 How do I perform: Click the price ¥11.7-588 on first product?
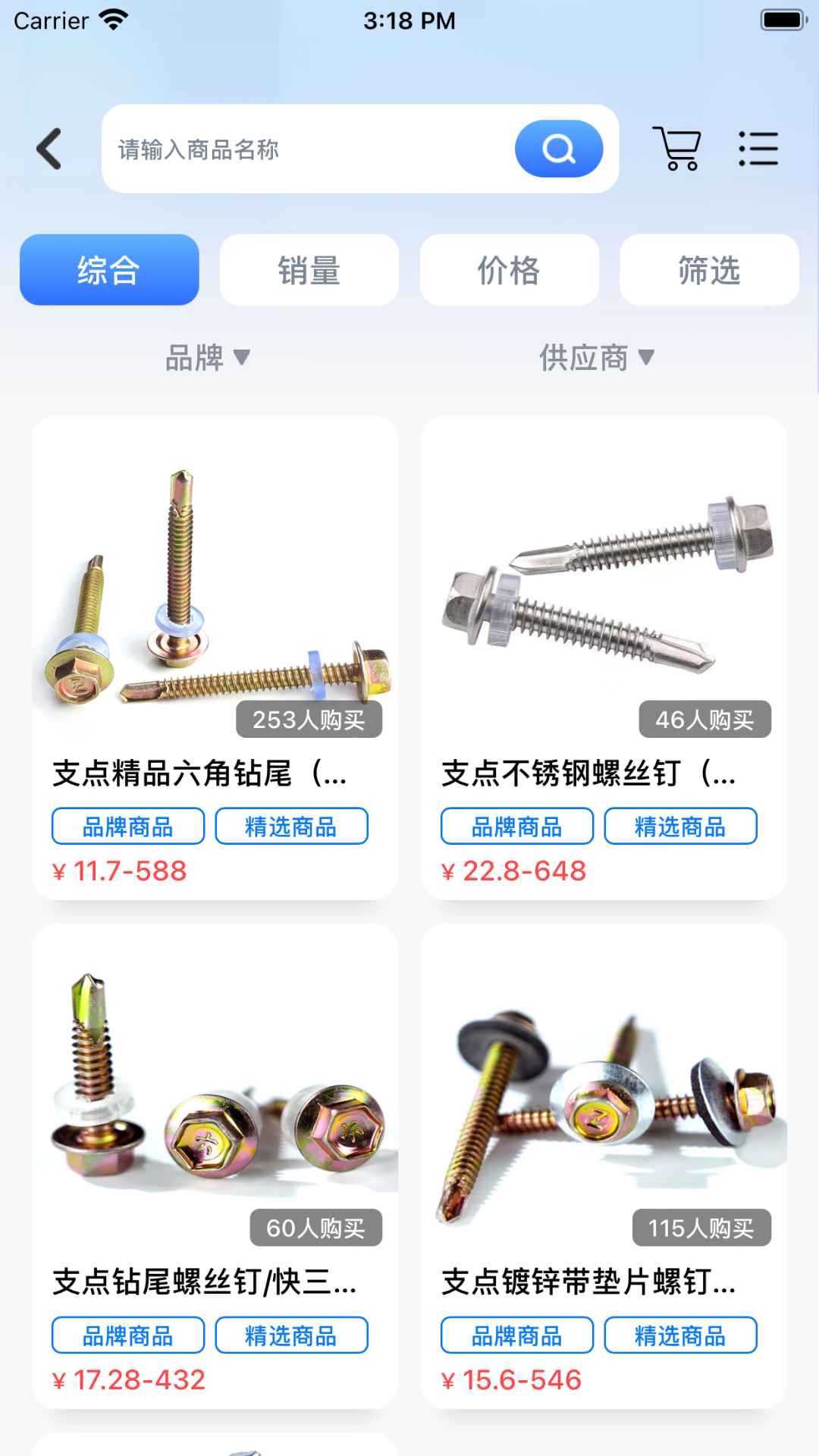120,871
